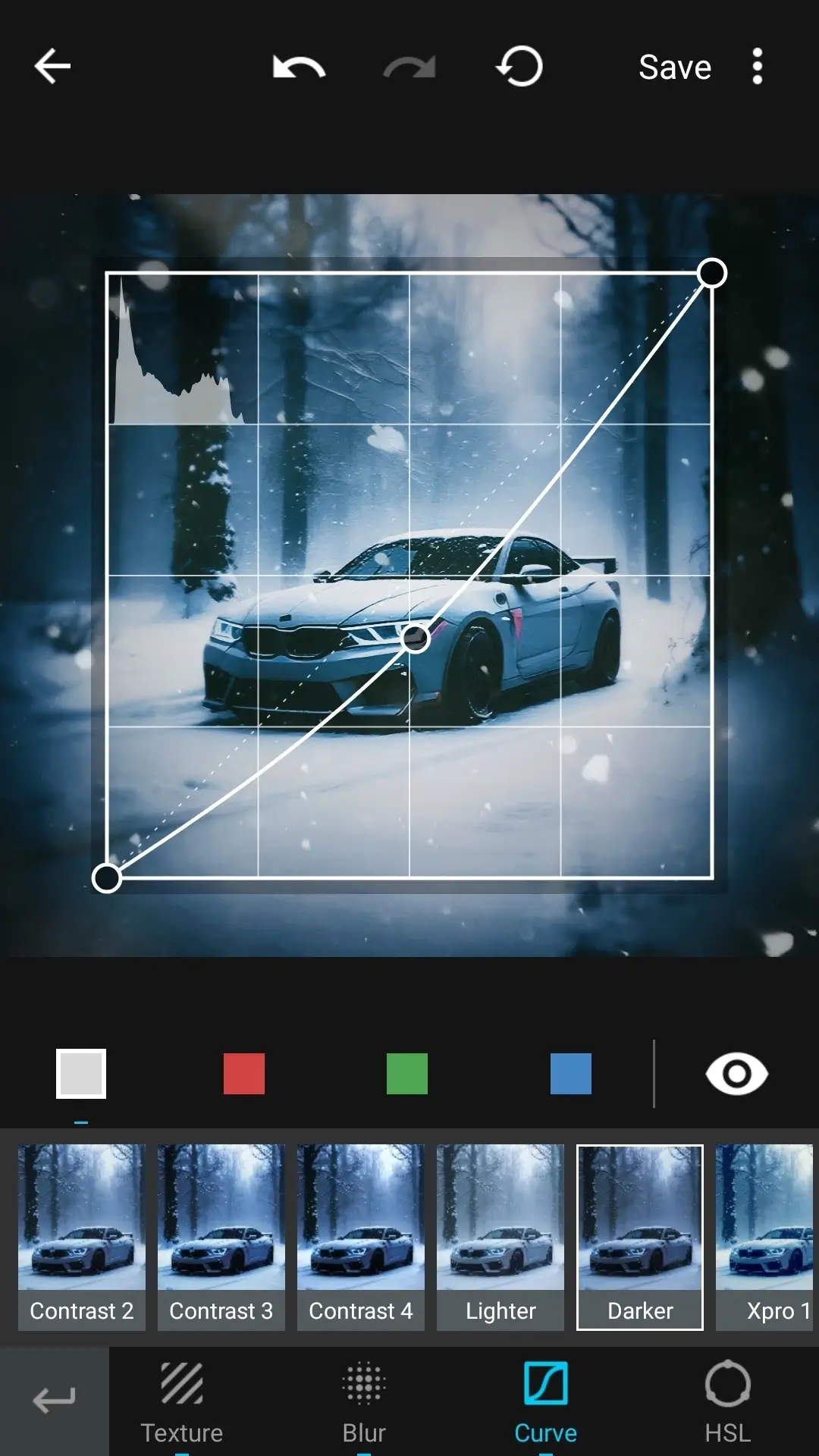Open the HSL tool
Viewport: 819px width, 1456px height.
[728, 1401]
